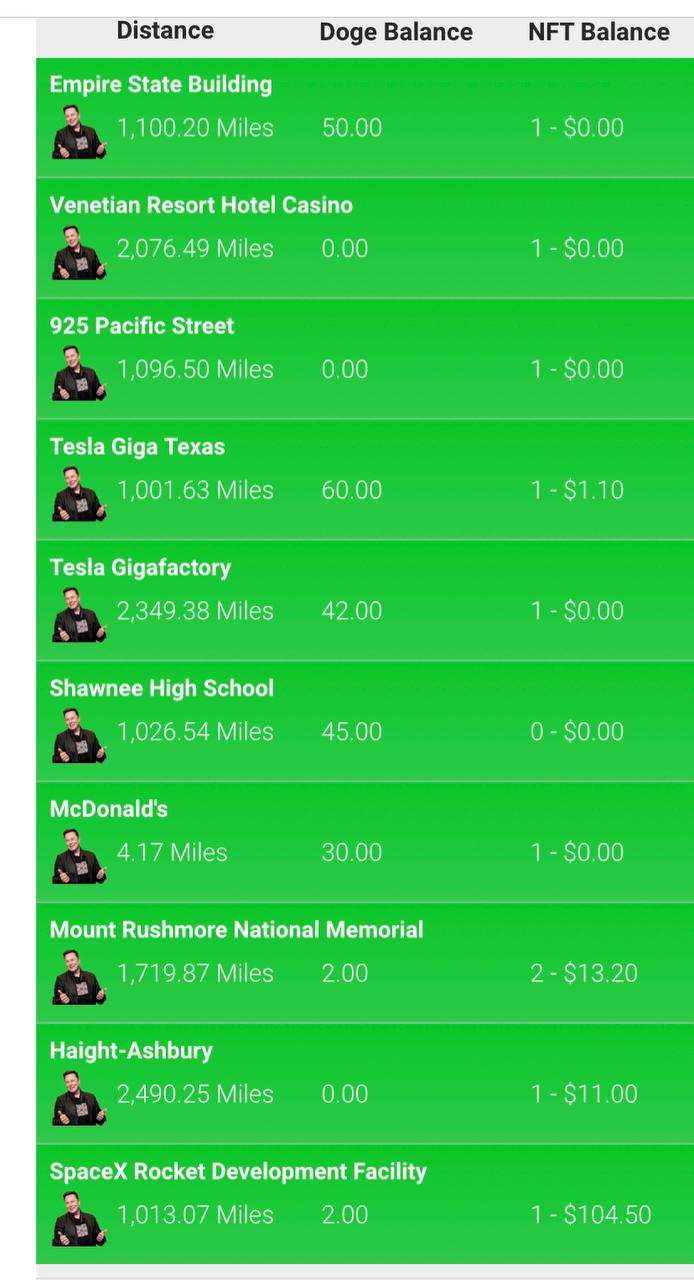Image resolution: width=694 pixels, height=1280 pixels.
Task: View the Tesla Gigafactory entry
Action: point(365,601)
